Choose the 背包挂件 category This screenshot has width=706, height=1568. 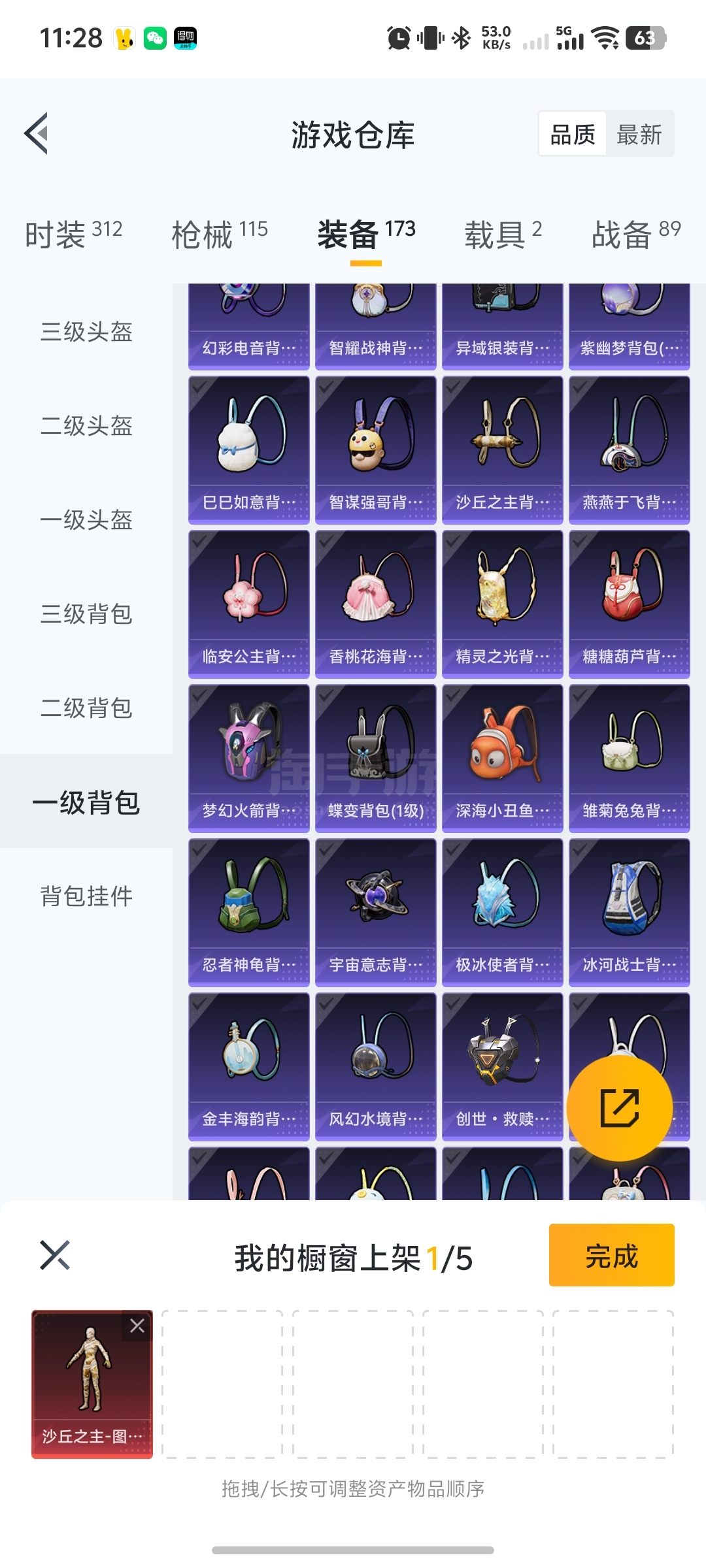click(86, 896)
